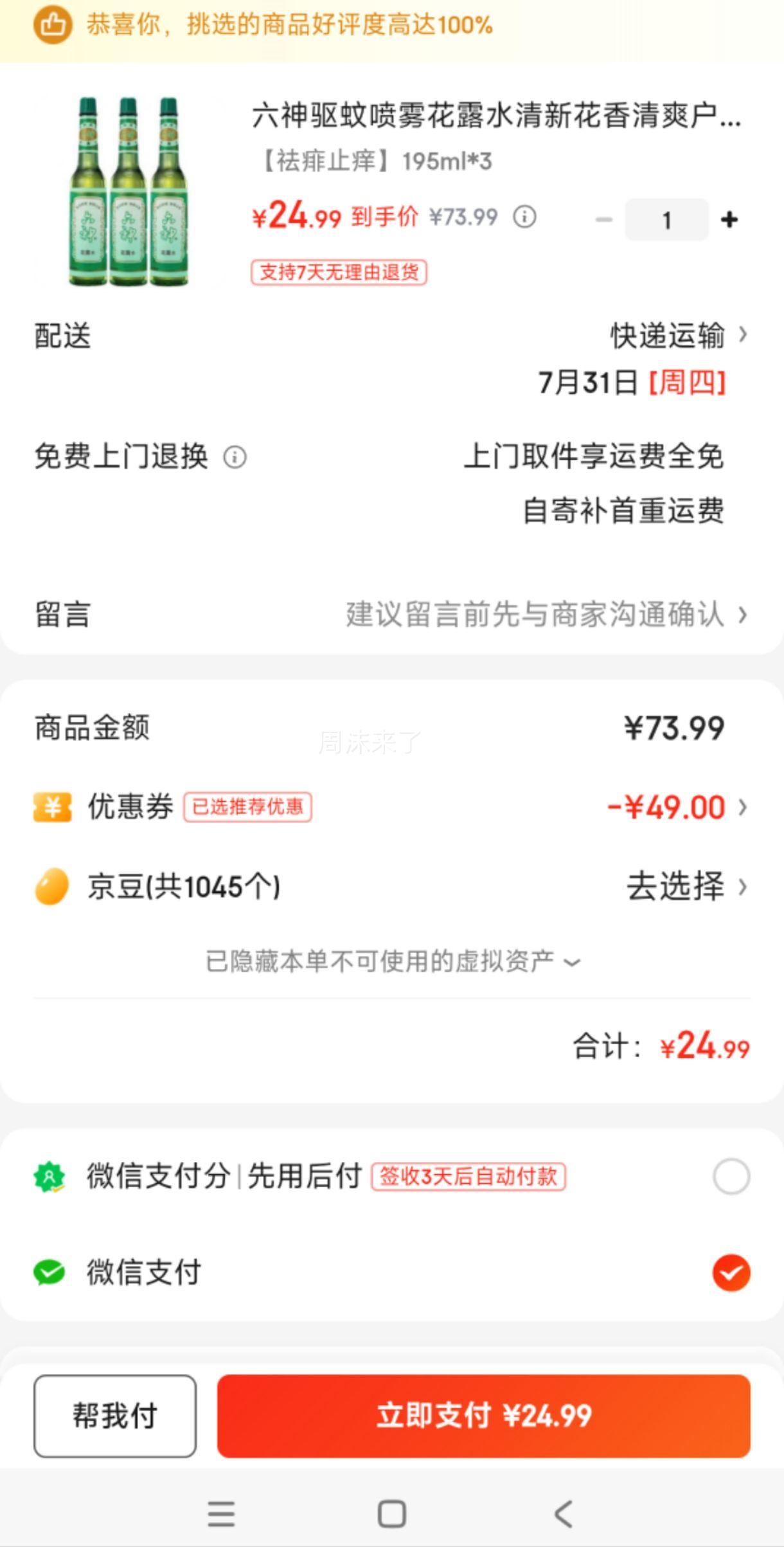Select 微信支付分 先用后付 payment option
This screenshot has width=784, height=1547.
[731, 1176]
